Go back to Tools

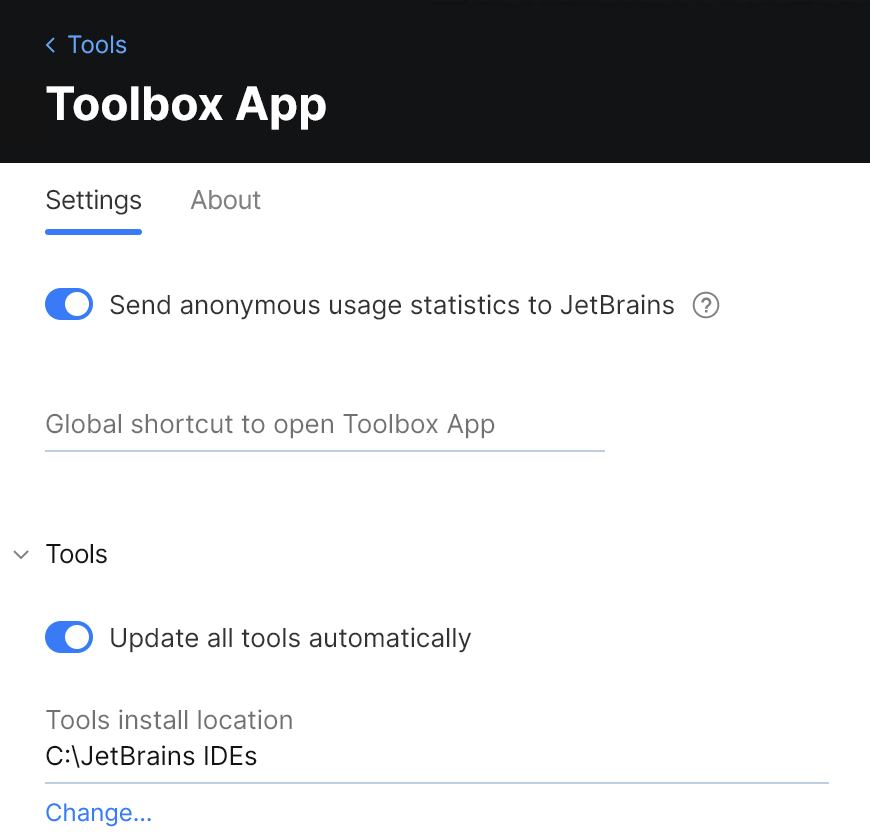(86, 45)
